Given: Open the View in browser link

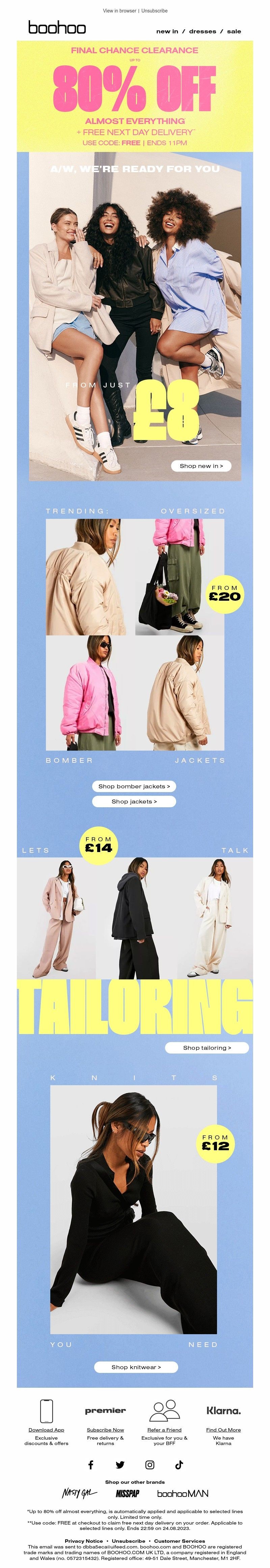Looking at the screenshot, I should coord(119,11).
